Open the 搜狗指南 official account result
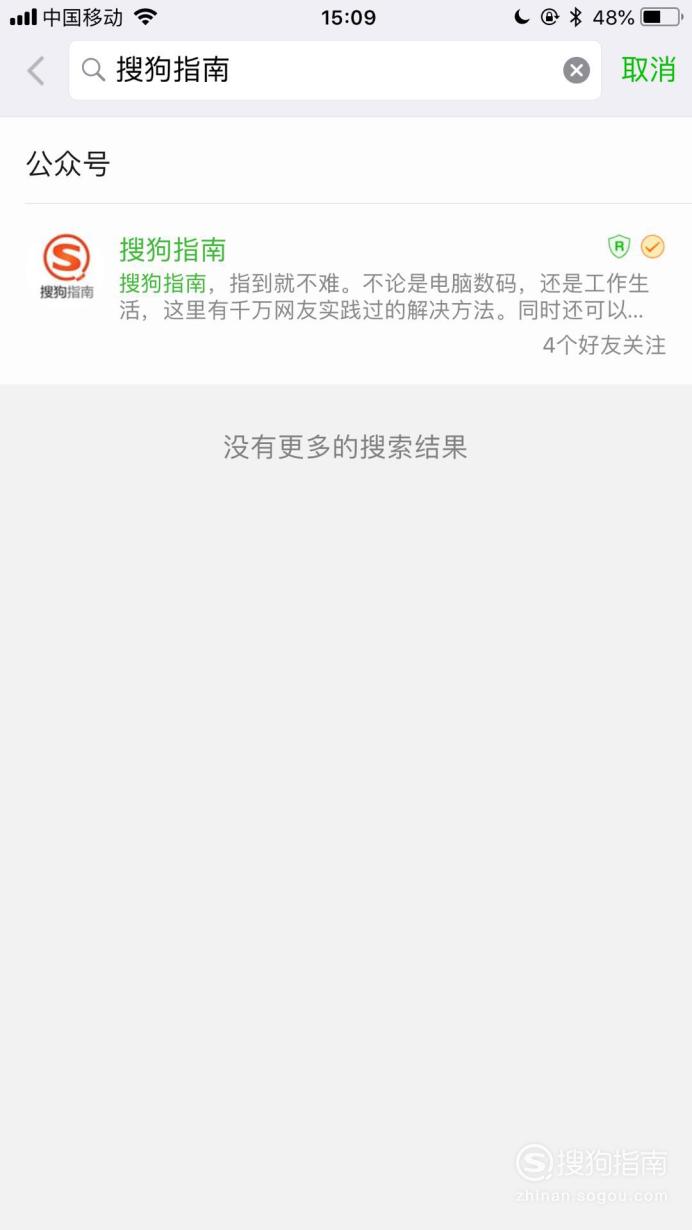Image resolution: width=692 pixels, height=1230 pixels. (346, 294)
